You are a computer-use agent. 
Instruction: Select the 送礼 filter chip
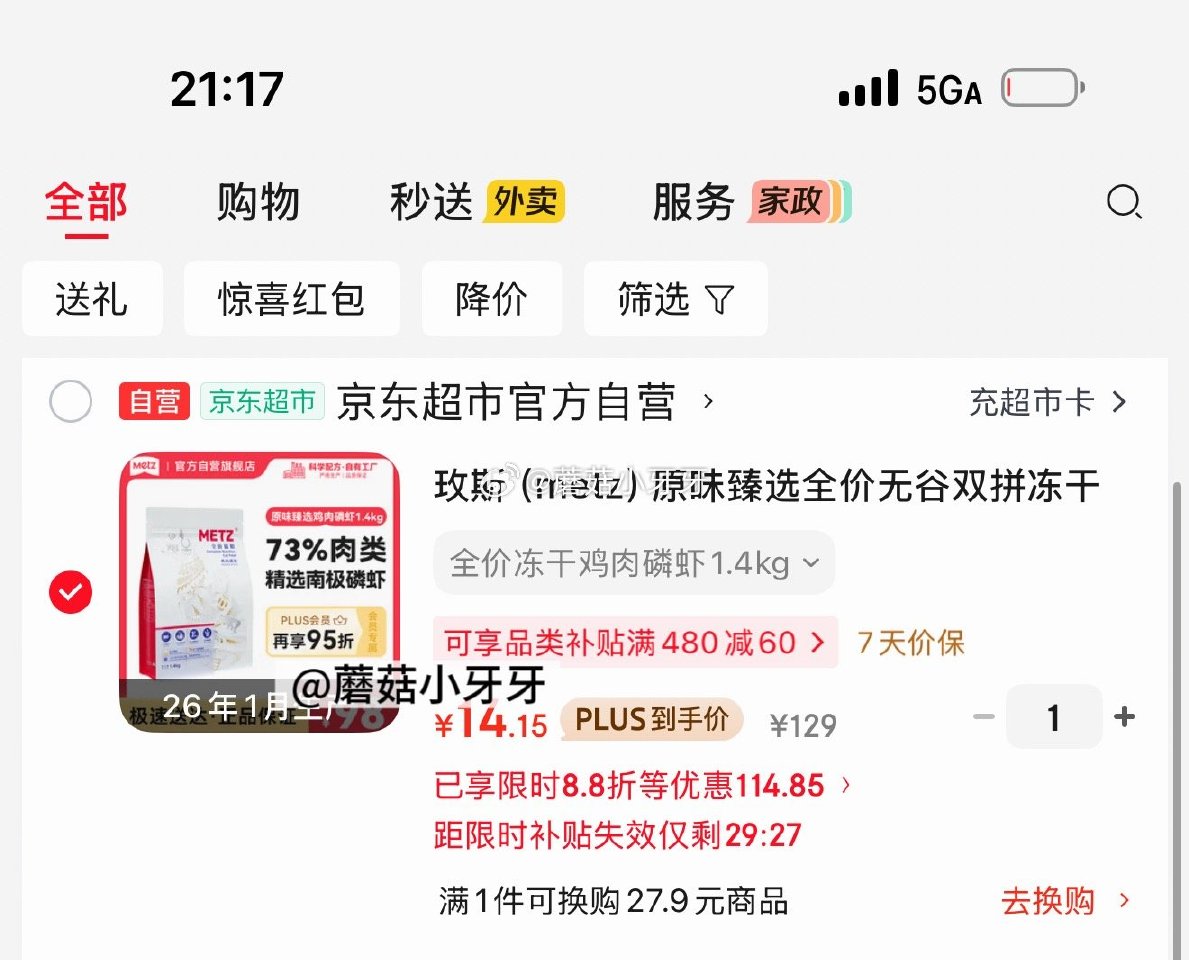point(92,299)
